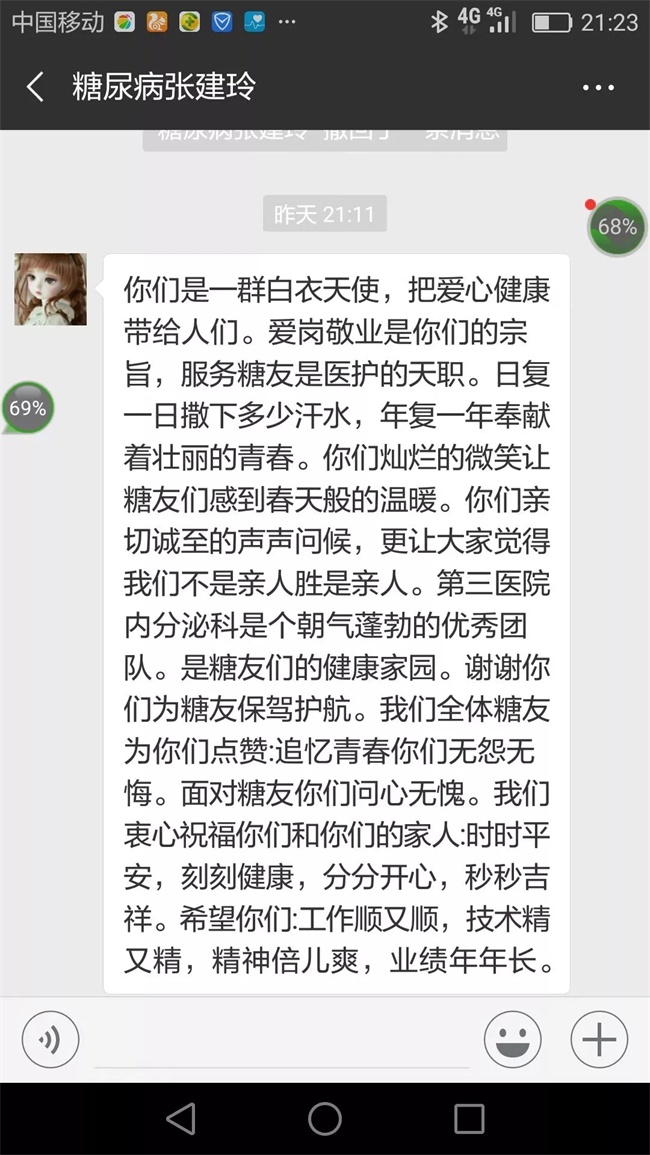Tap the system back button
Screen dimensions: 650x1155
(181, 1118)
